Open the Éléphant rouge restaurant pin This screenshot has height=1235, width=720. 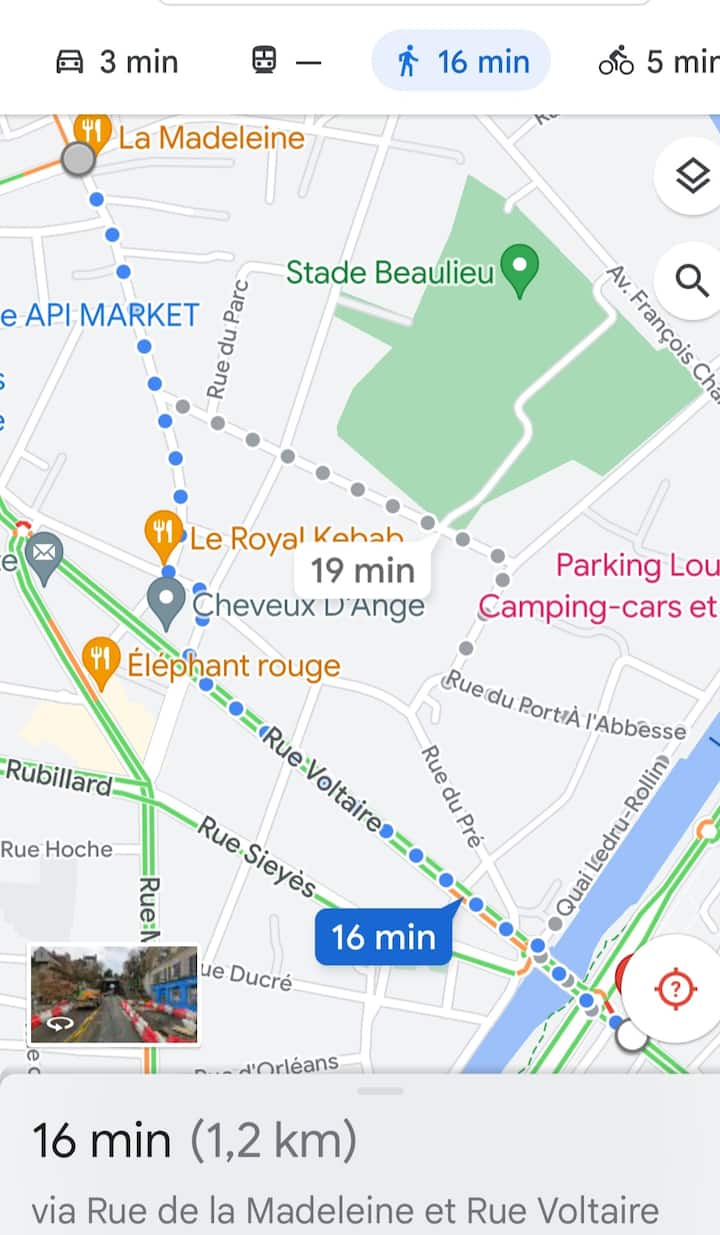pyautogui.click(x=100, y=661)
